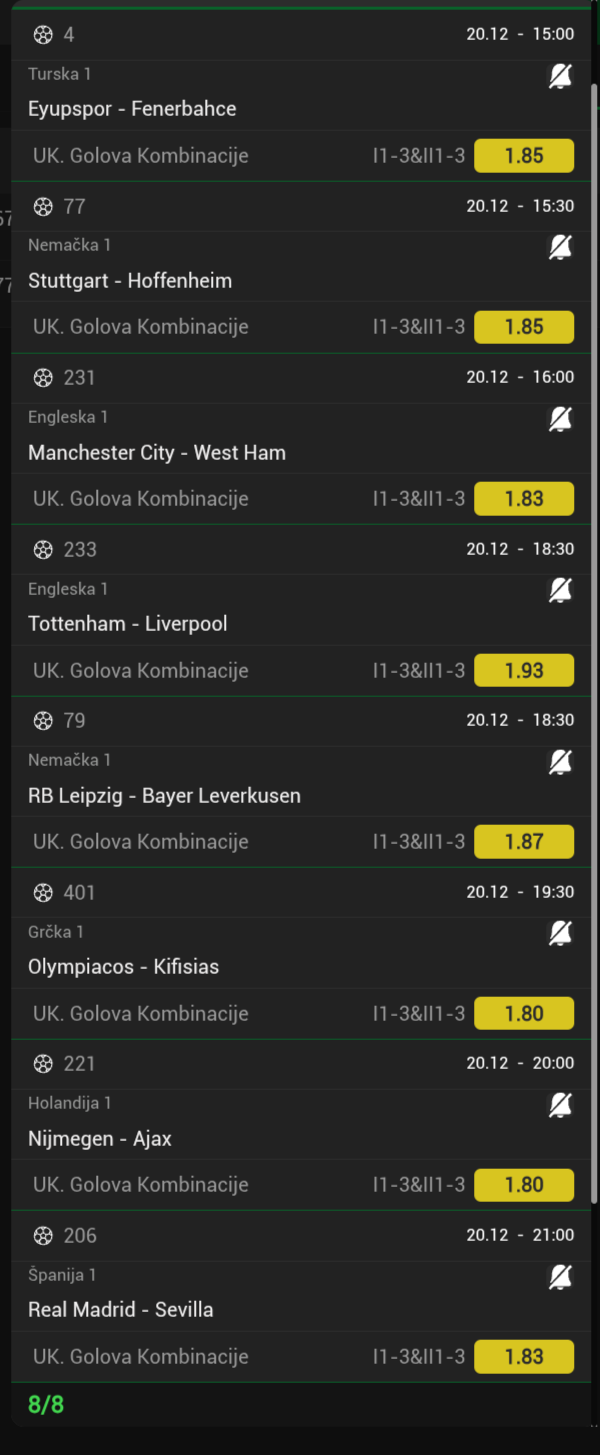Tap 1.87 odds for RB Leipzig - Bayer Leverkusen
The height and width of the screenshot is (1455, 600).
[x=524, y=842]
